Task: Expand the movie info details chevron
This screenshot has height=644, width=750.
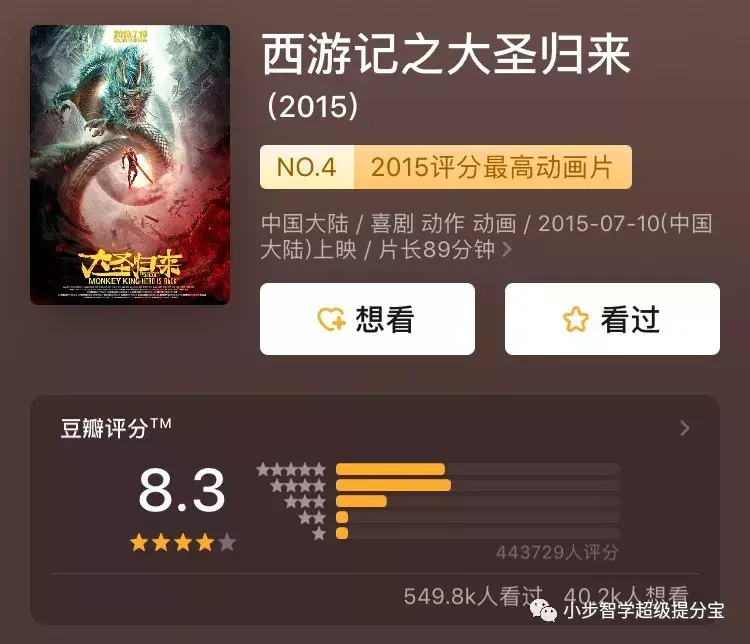Action: 507,250
